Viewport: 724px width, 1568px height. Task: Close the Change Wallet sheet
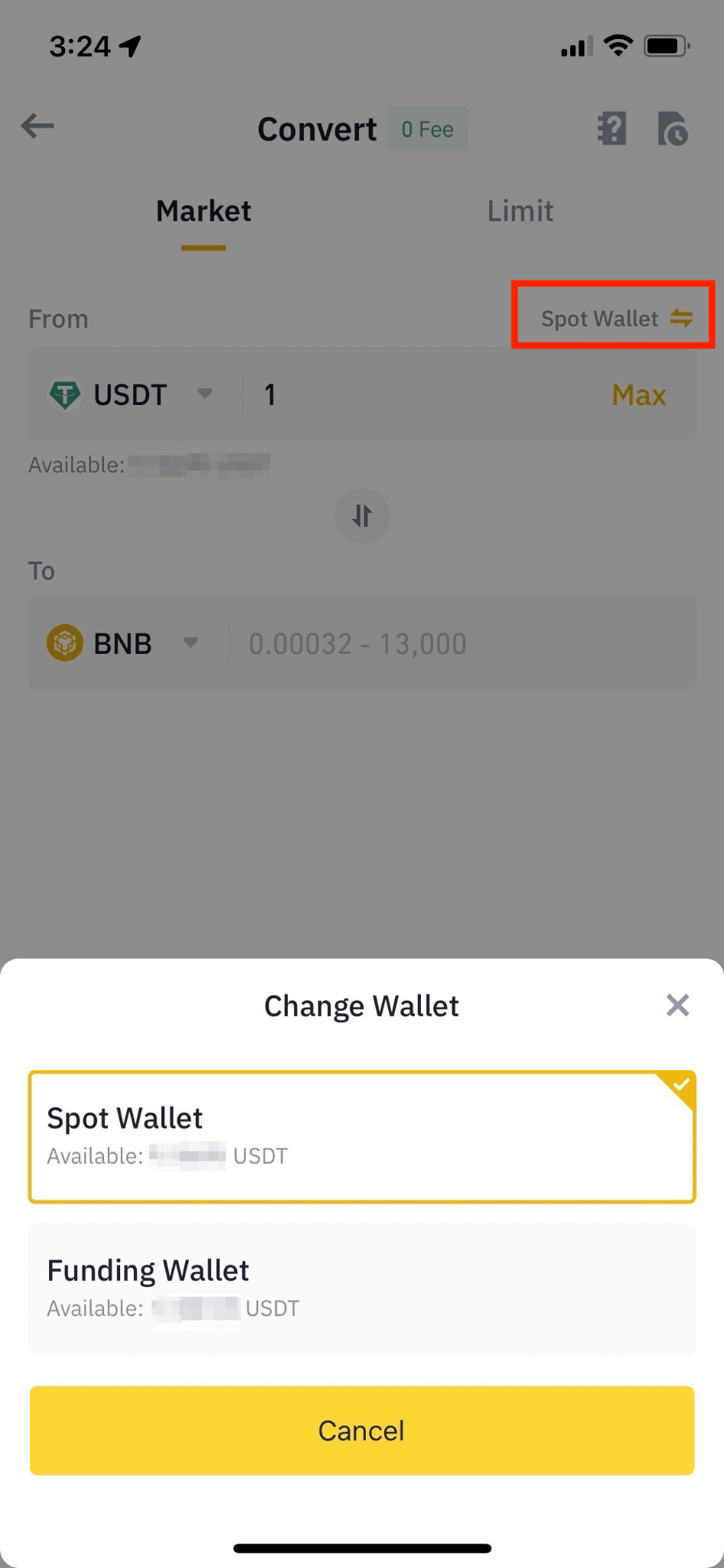coord(677,1005)
